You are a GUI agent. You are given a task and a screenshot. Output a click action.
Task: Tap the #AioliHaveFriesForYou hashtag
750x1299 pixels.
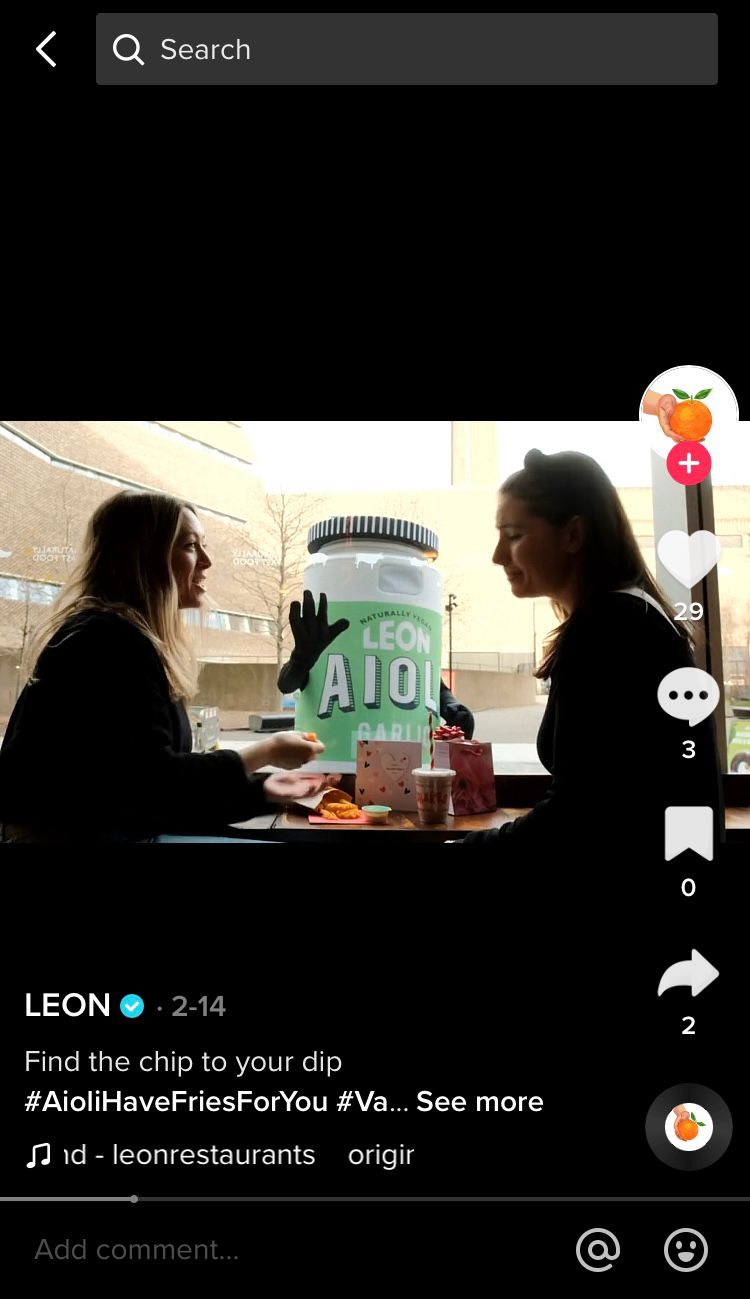click(176, 1101)
